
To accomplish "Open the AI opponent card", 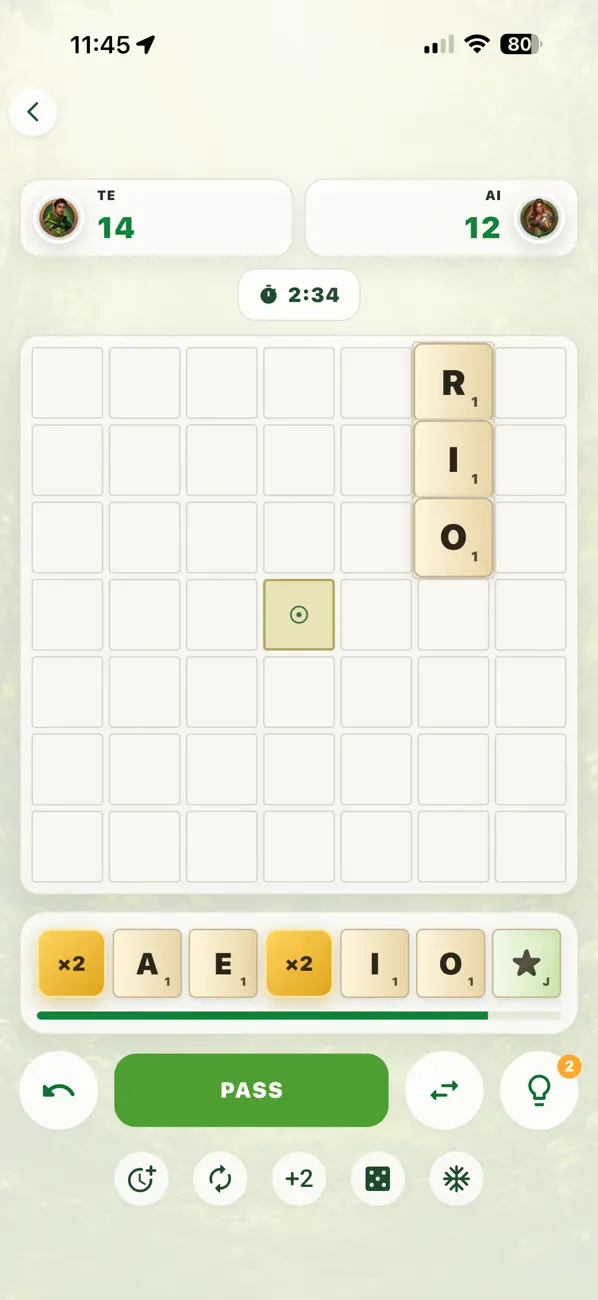I will 441,218.
